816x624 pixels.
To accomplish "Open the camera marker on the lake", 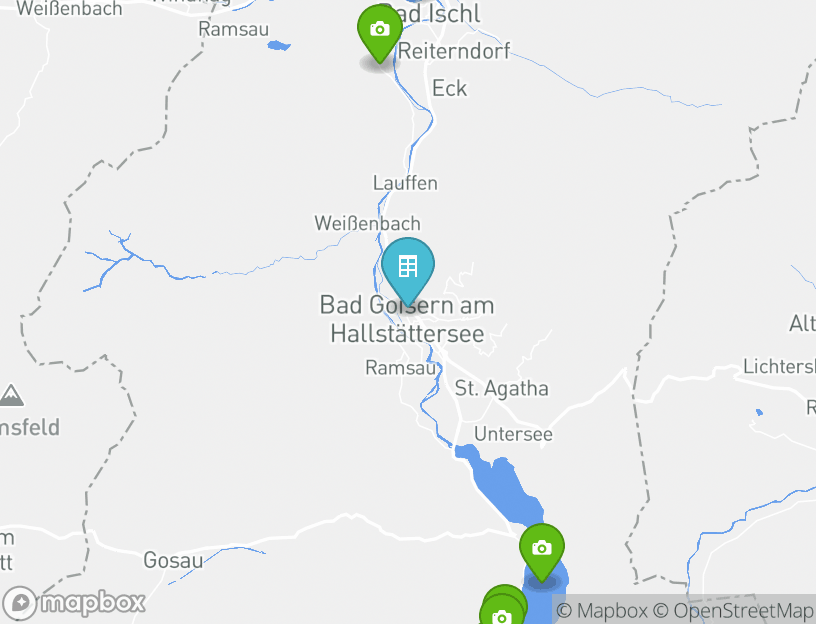I will [541, 548].
